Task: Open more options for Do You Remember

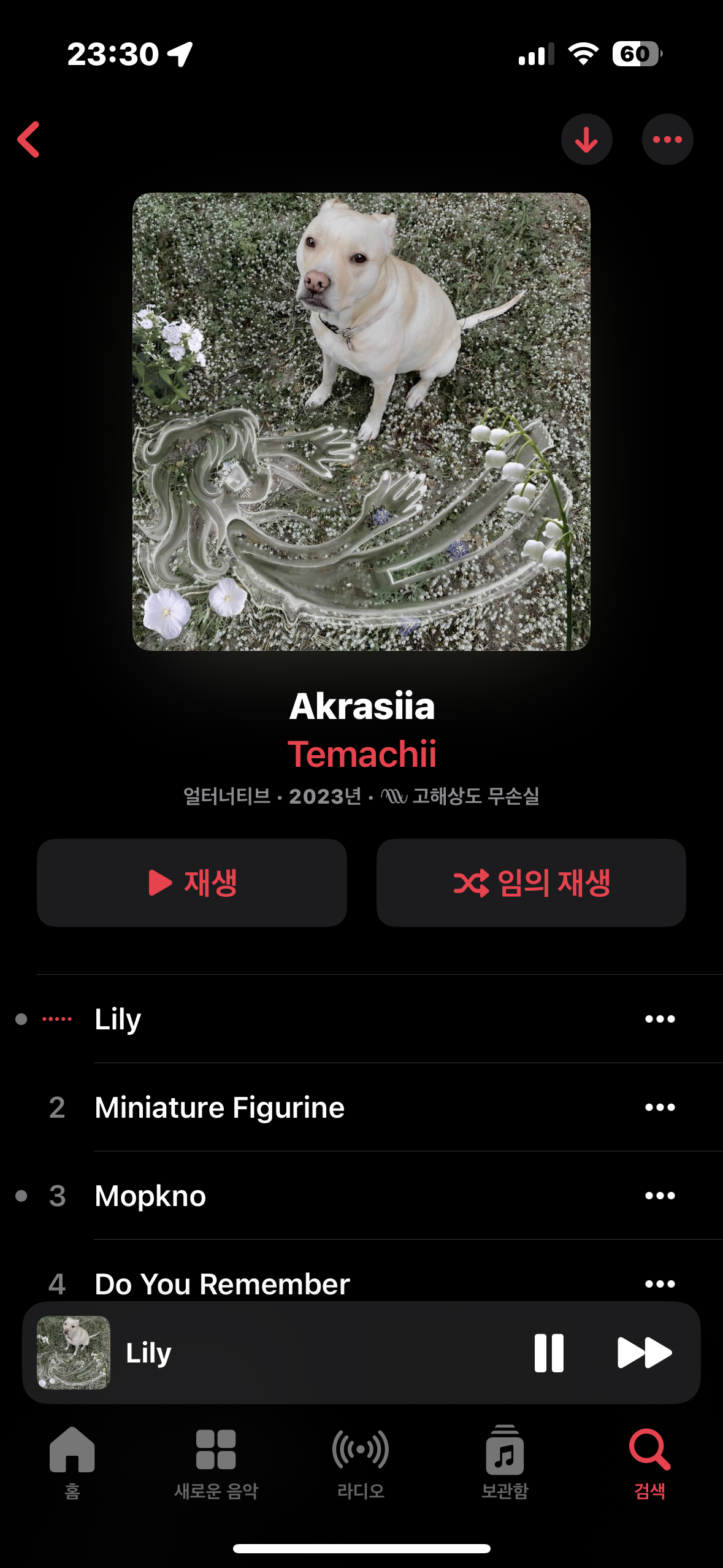Action: click(x=660, y=1283)
